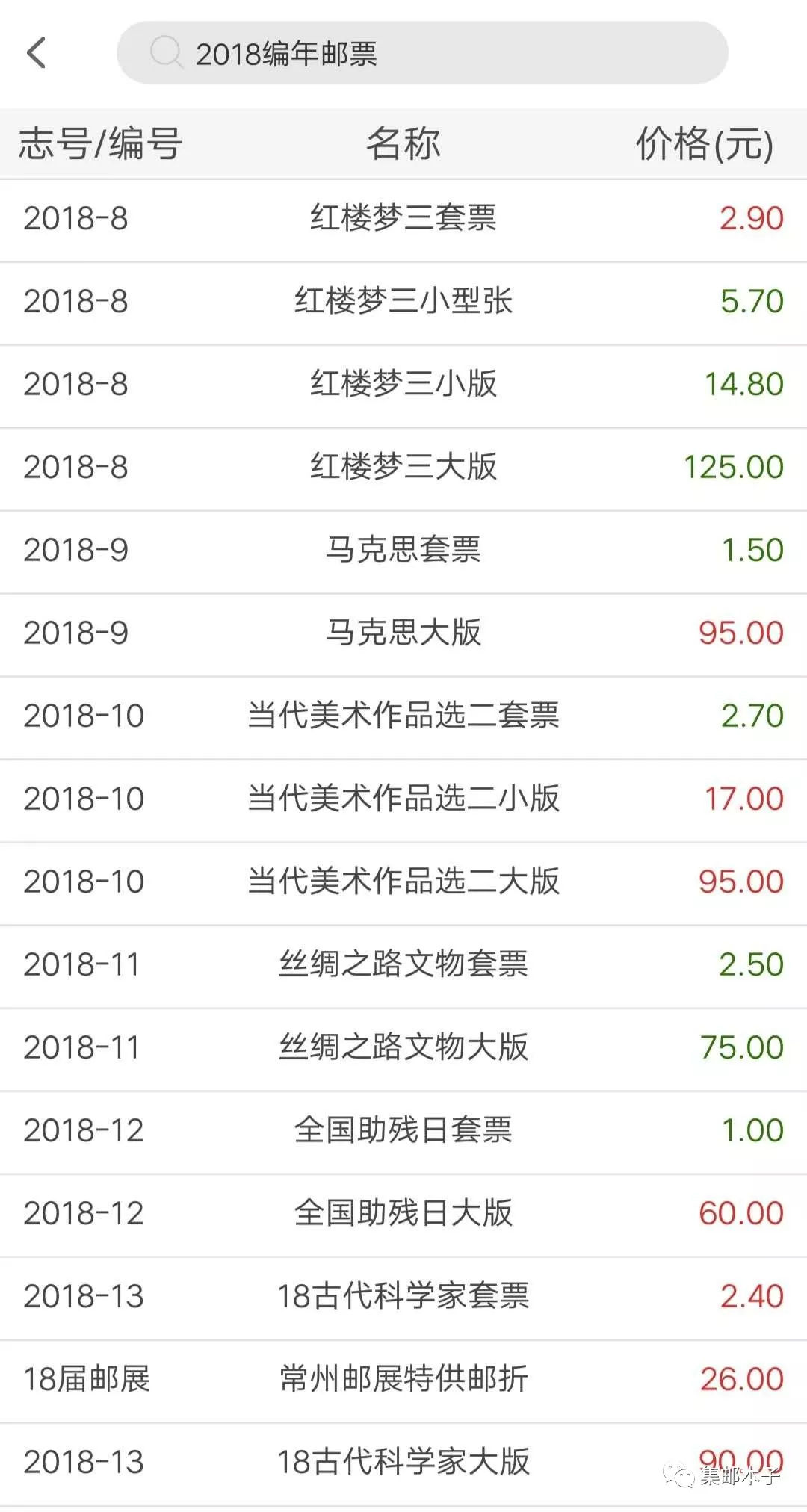
Task: Open the 马克思套票 row
Action: coord(403,551)
